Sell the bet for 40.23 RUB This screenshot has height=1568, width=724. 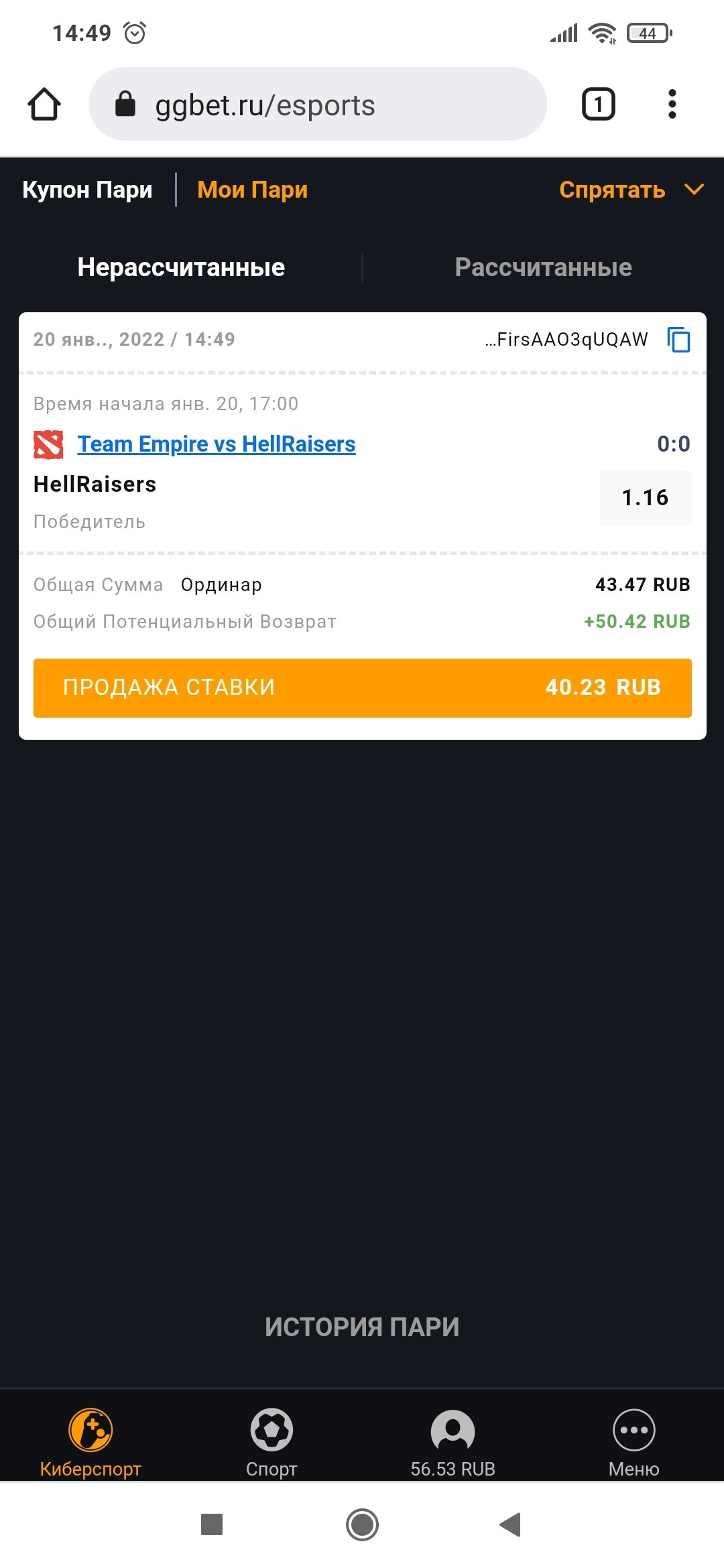point(362,688)
